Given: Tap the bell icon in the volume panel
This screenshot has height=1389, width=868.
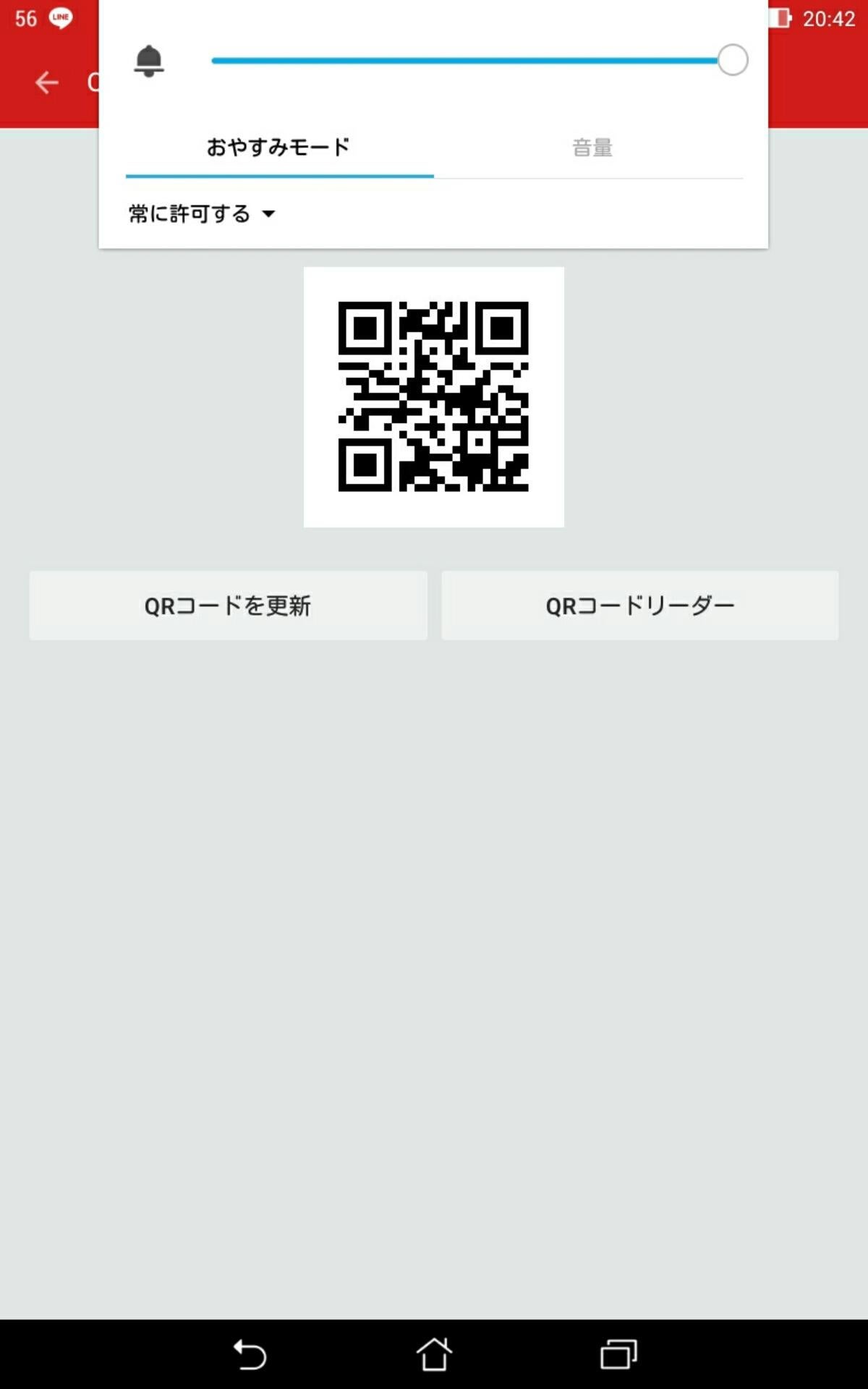Looking at the screenshot, I should pyautogui.click(x=149, y=61).
